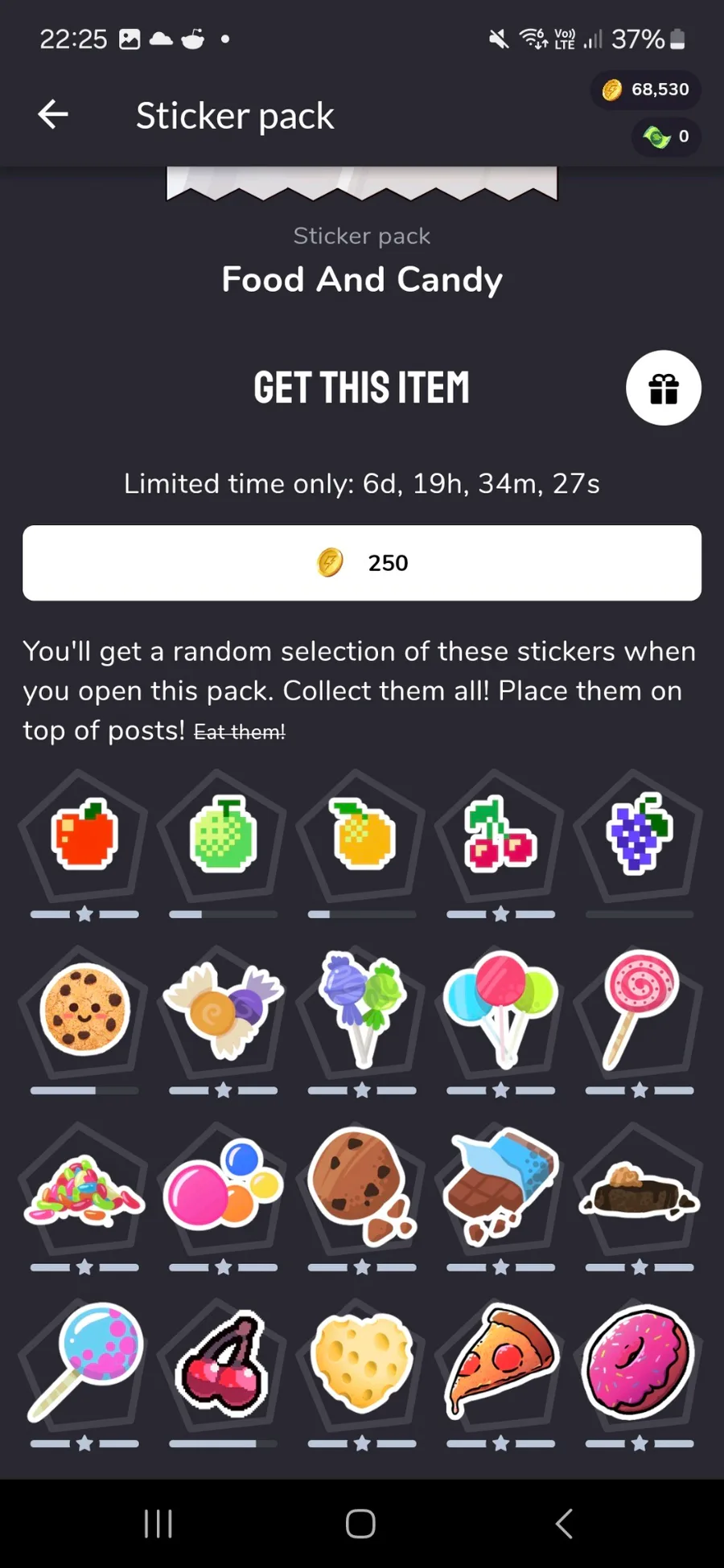Screen dimensions: 724x1568
Task: Open the pink swirl lollipop sticker
Action: [640, 1009]
